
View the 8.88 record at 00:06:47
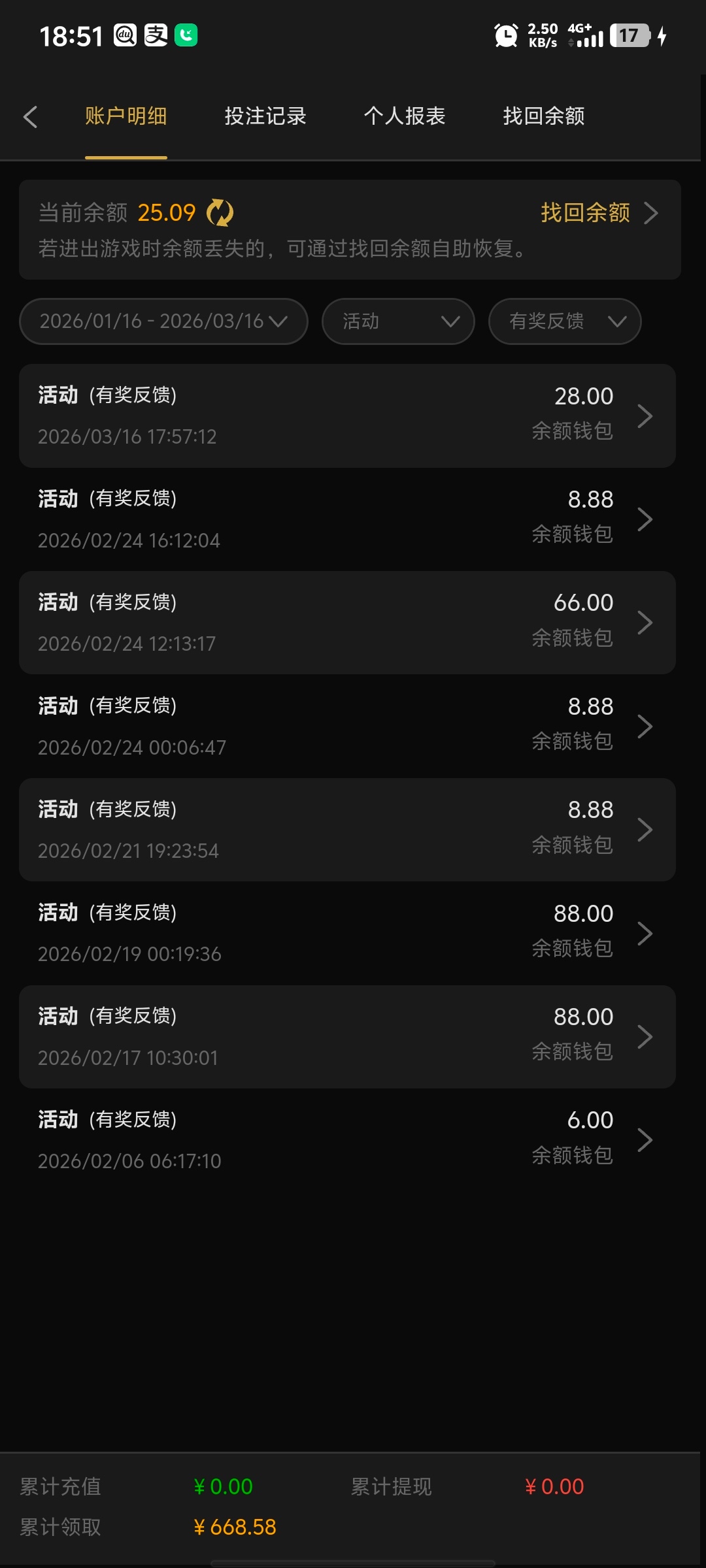coord(347,726)
